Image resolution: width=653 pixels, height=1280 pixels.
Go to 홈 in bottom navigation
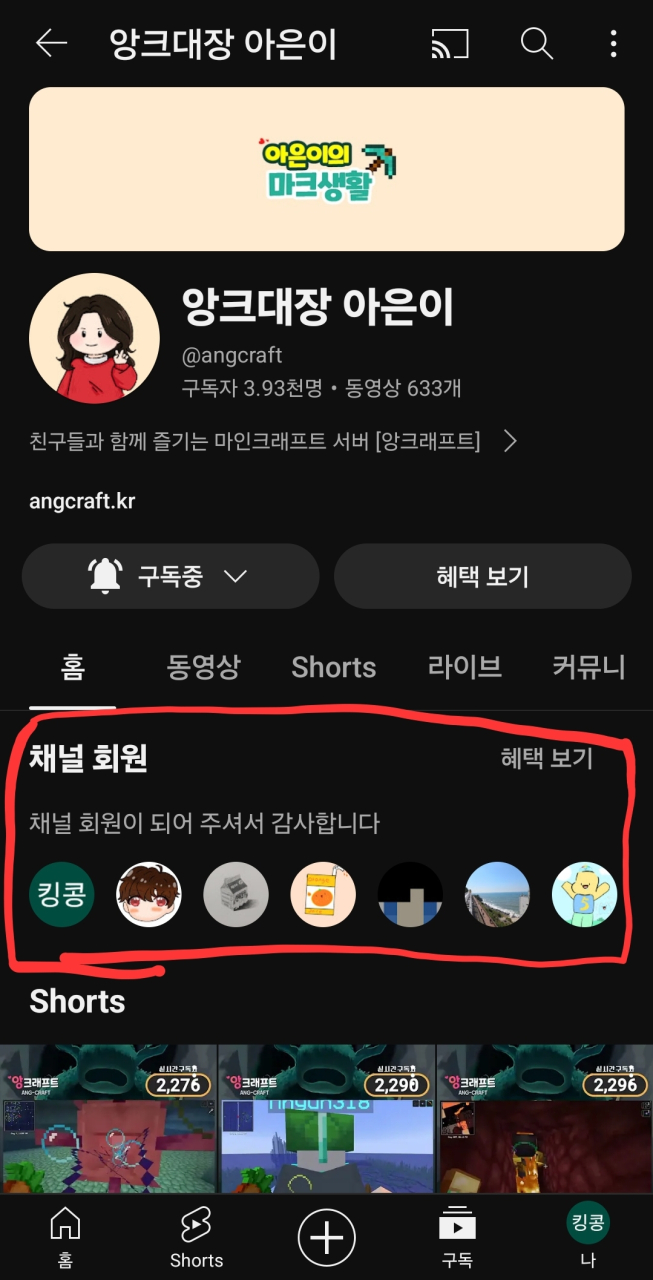(65, 1237)
